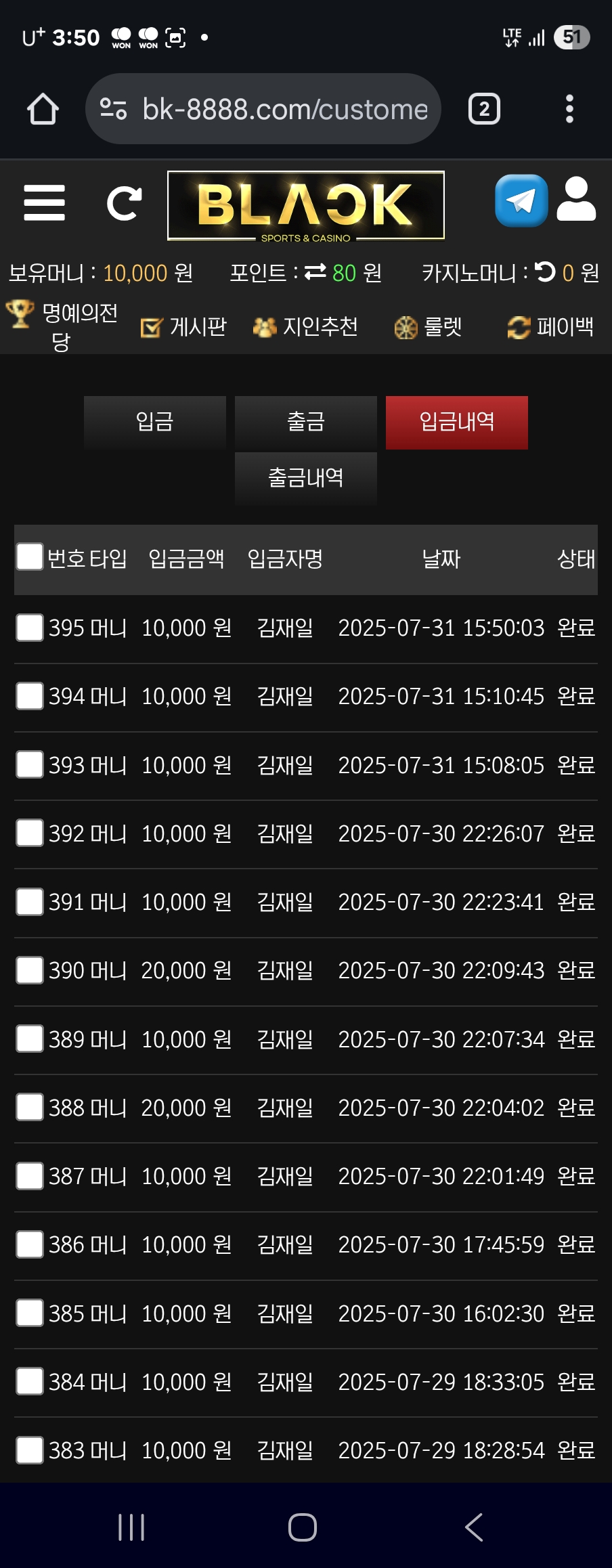This screenshot has width=612, height=1568.
Task: Show open browser tabs
Action: (x=484, y=109)
